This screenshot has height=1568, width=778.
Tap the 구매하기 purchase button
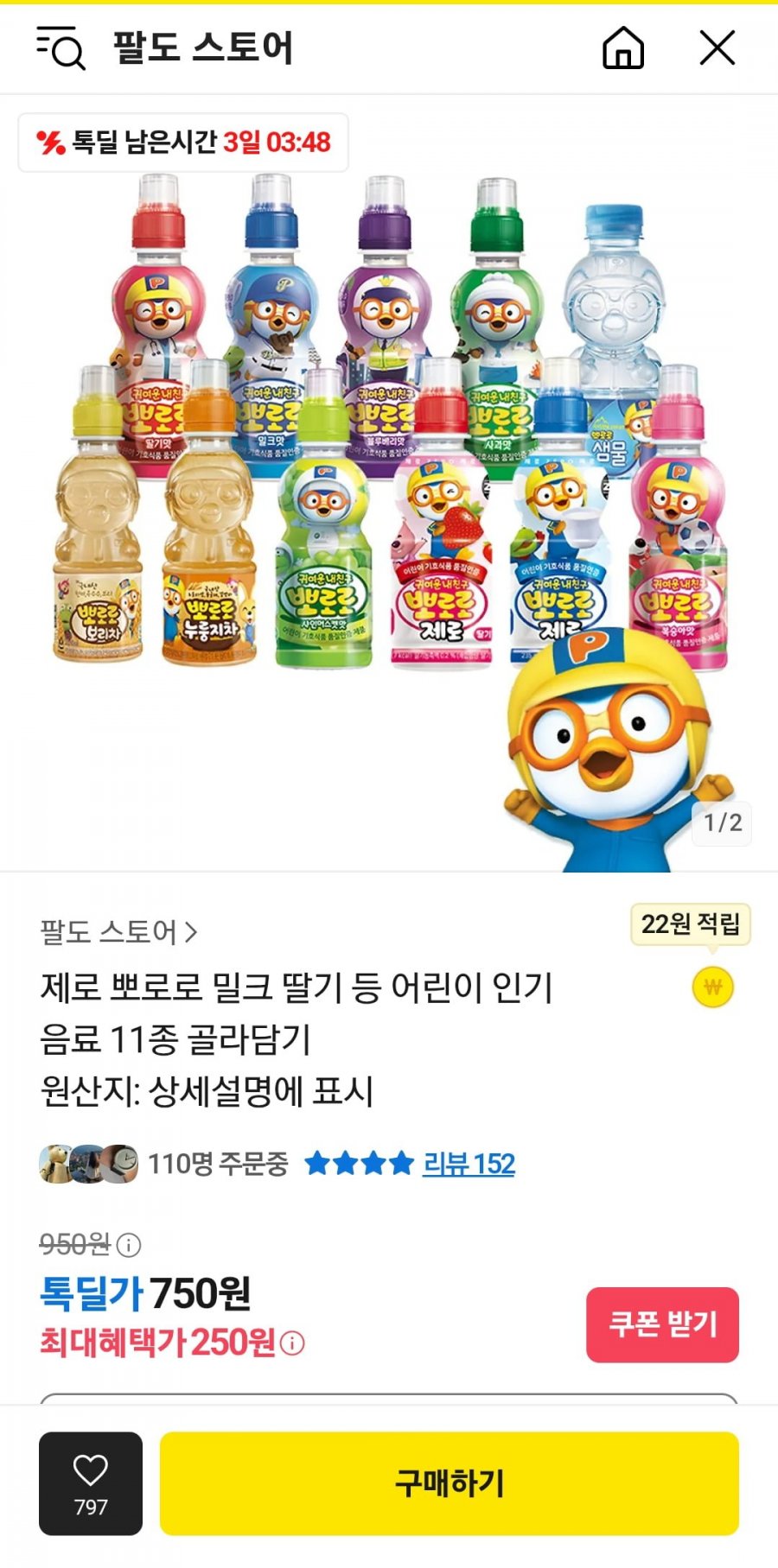[449, 1483]
